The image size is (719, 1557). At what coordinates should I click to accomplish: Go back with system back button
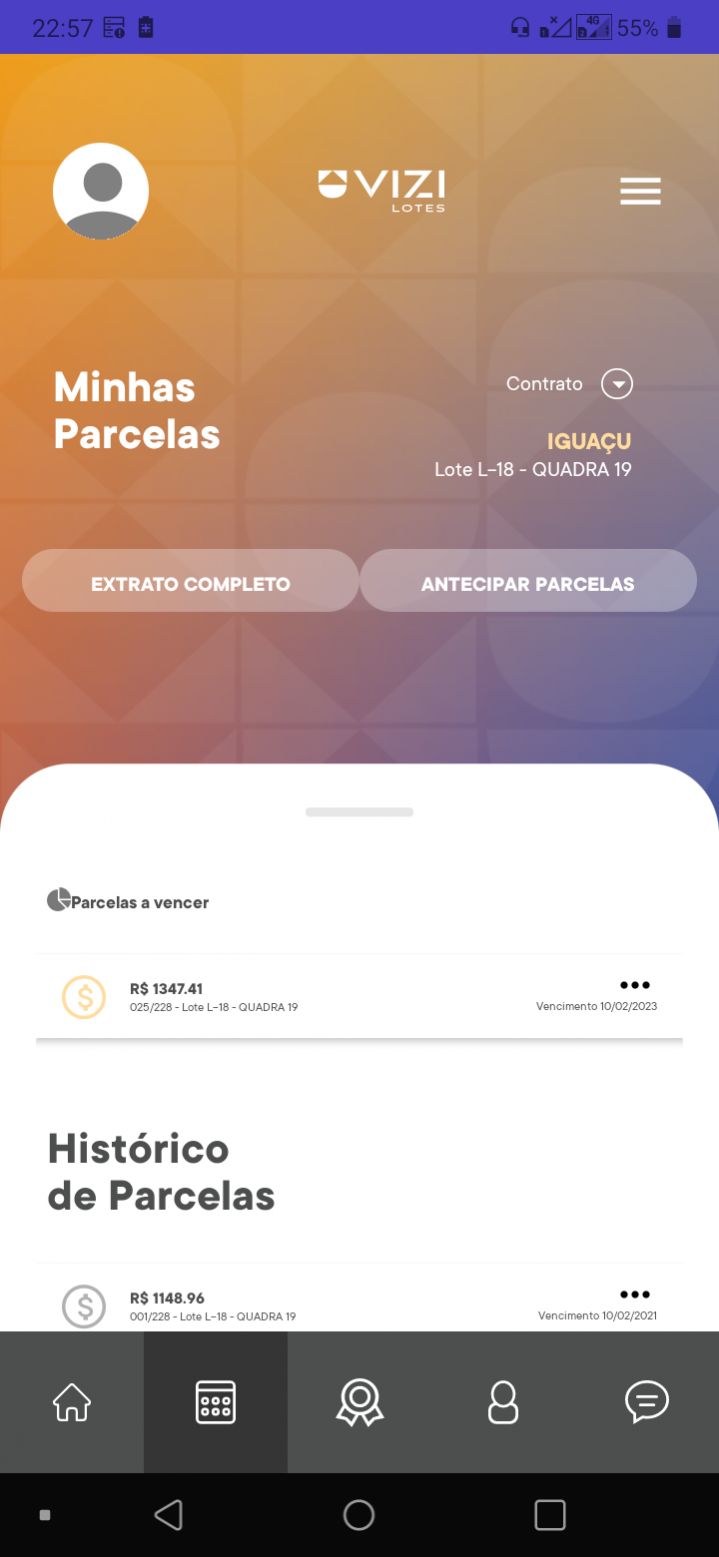tap(168, 1515)
